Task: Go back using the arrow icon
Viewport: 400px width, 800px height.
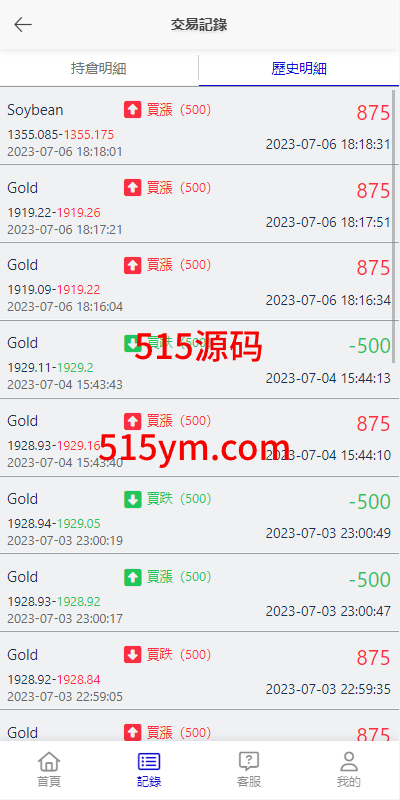Action: [23, 24]
